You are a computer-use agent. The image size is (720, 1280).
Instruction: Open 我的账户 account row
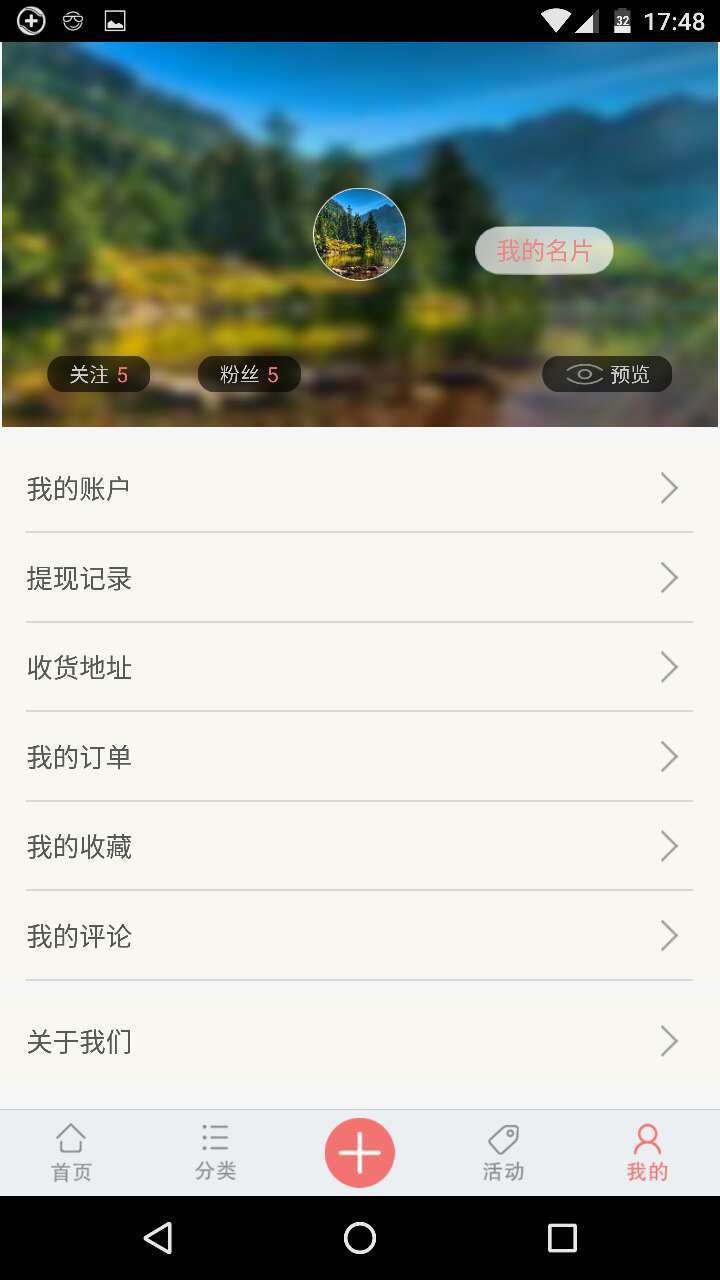(359, 488)
